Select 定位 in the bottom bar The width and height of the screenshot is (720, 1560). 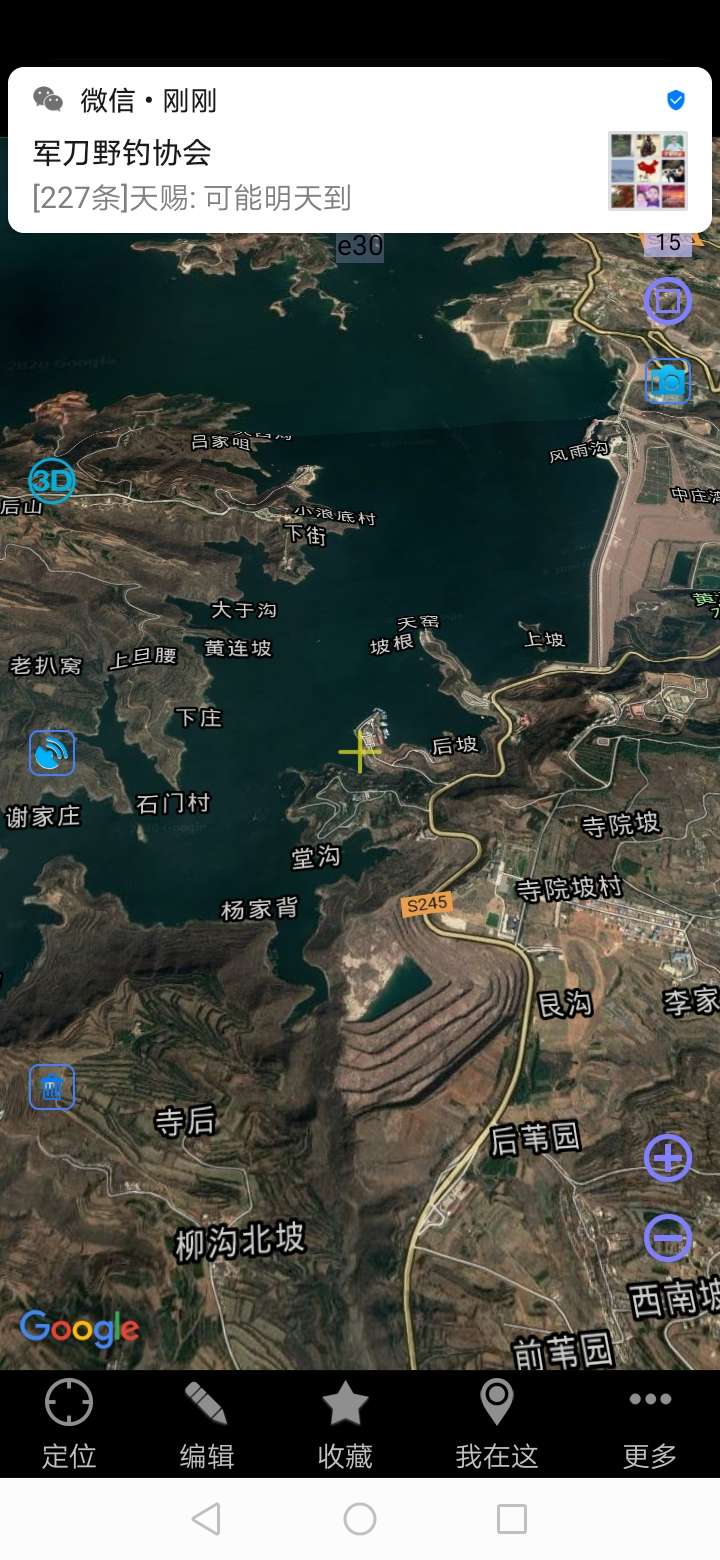coord(69,1424)
